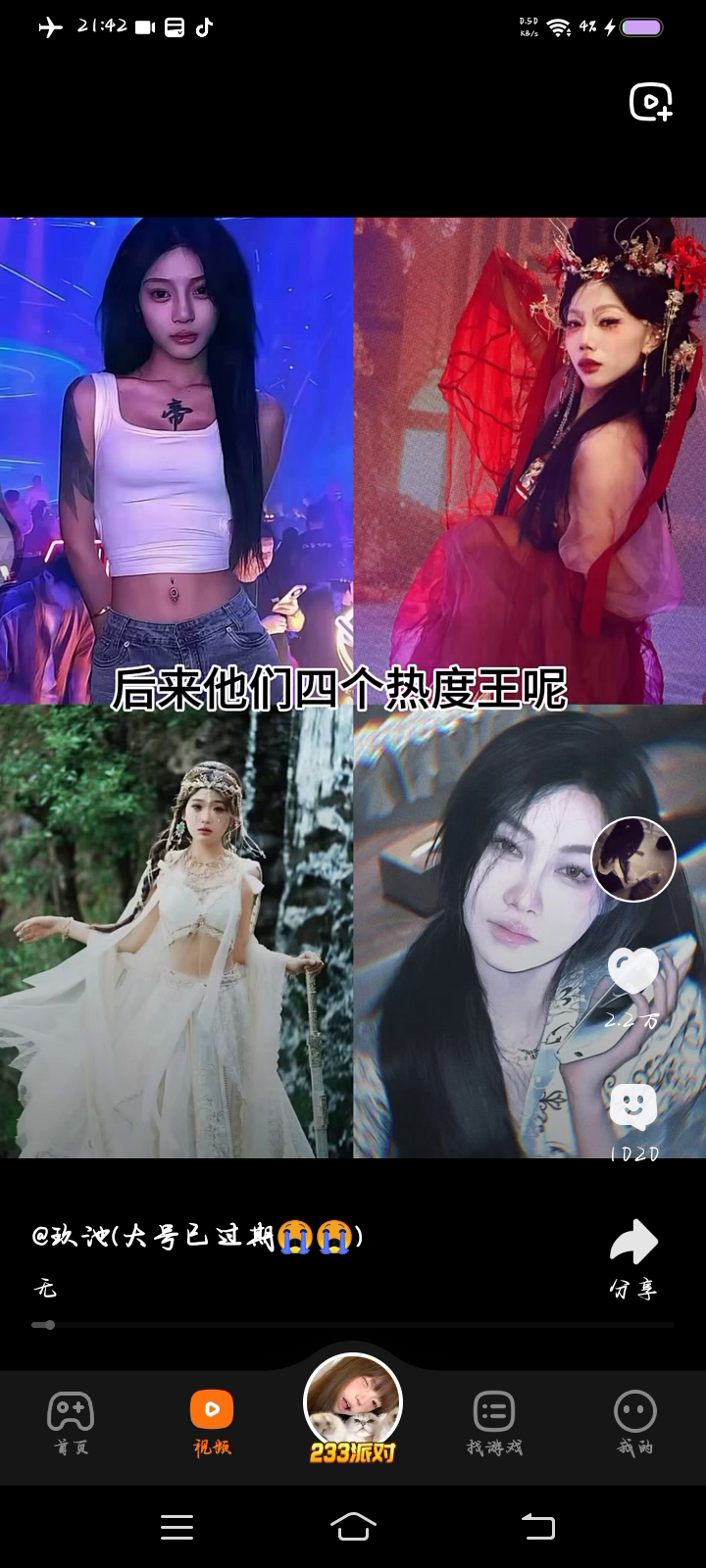Go to the 找游戏 tab
Image resolution: width=706 pixels, height=1568 pixels.
(494, 1423)
